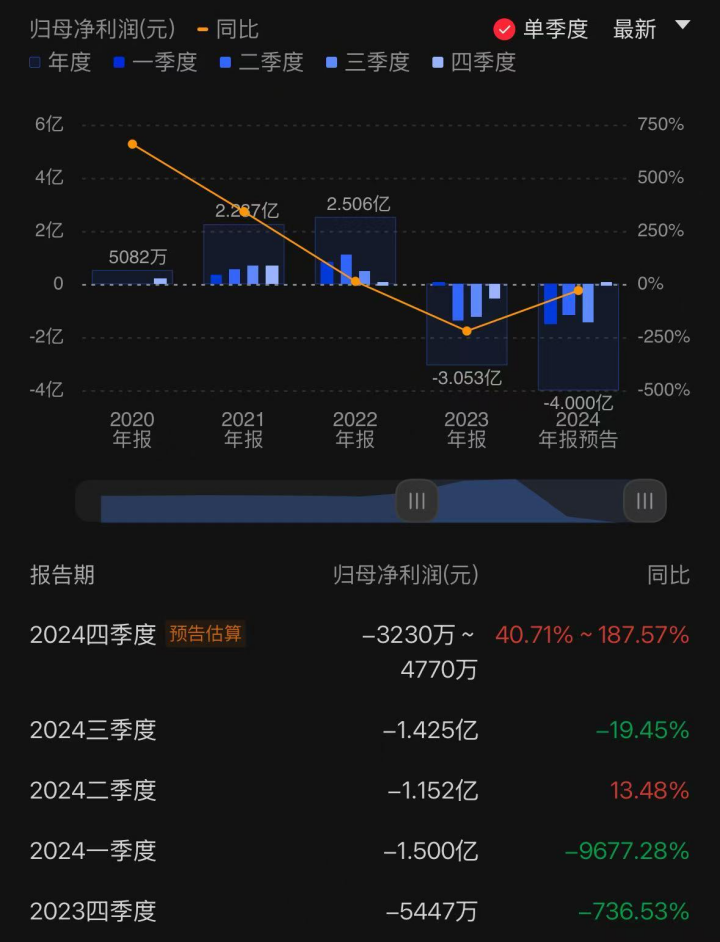720x942 pixels.
Task: Toggle the 年度 legend series
Action: tap(60, 63)
